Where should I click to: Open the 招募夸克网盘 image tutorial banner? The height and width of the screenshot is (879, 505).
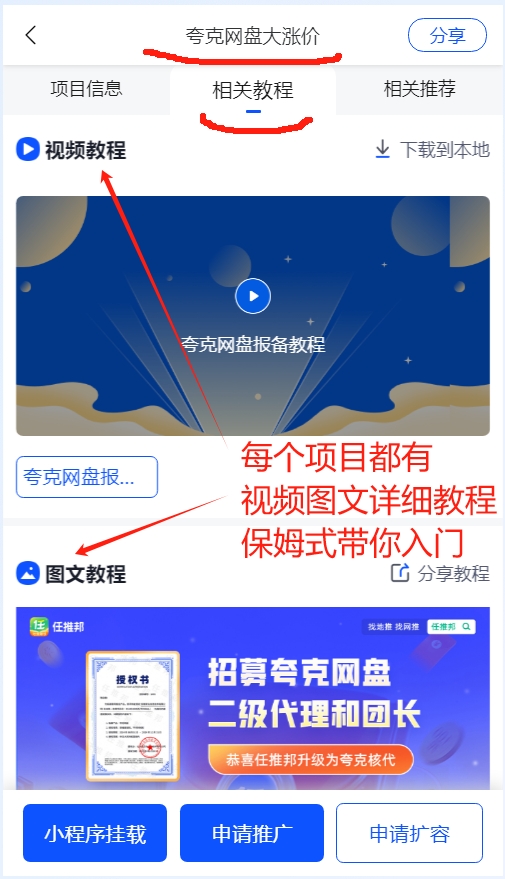pyautogui.click(x=253, y=698)
